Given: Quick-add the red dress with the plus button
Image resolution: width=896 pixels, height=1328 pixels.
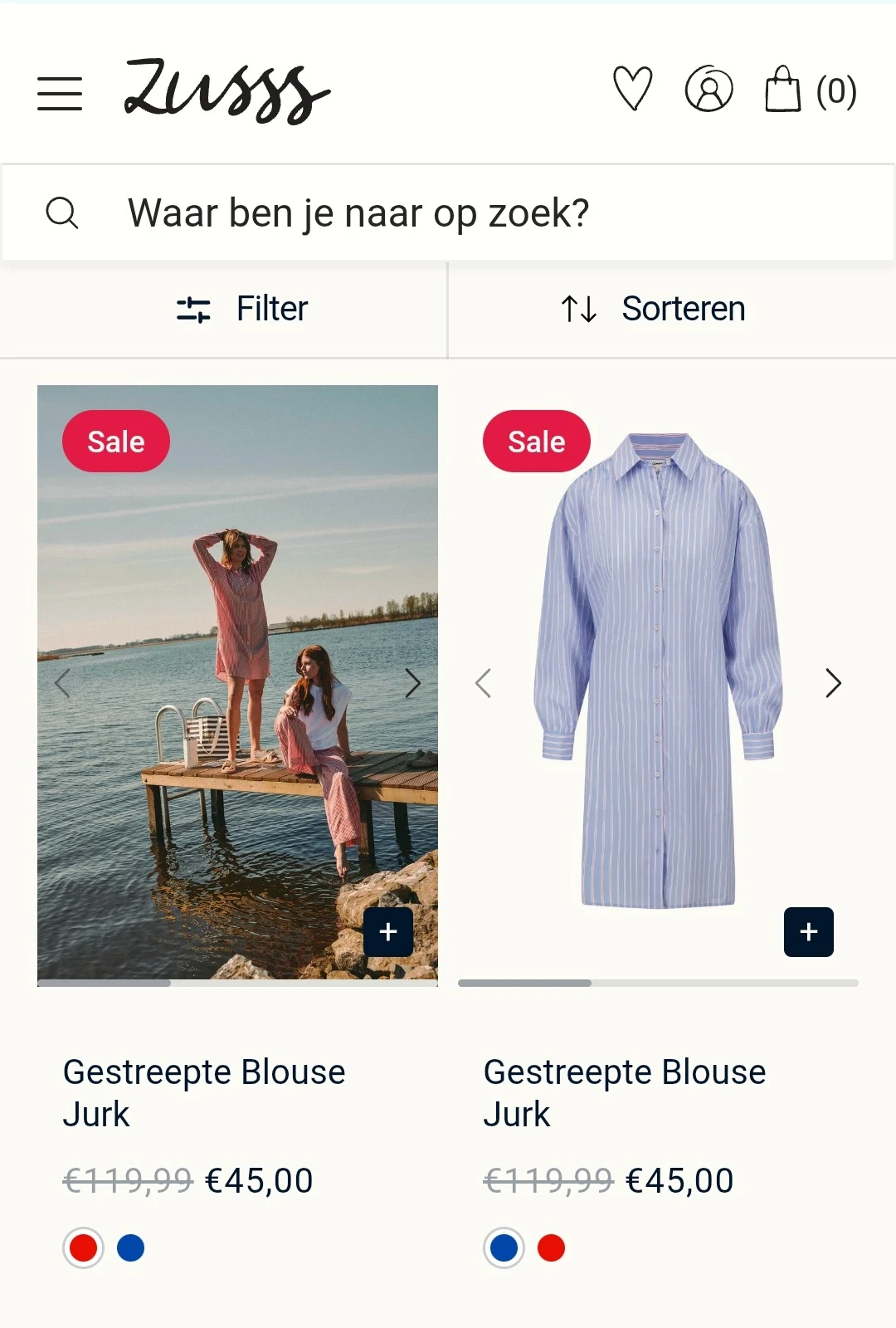Looking at the screenshot, I should point(388,932).
